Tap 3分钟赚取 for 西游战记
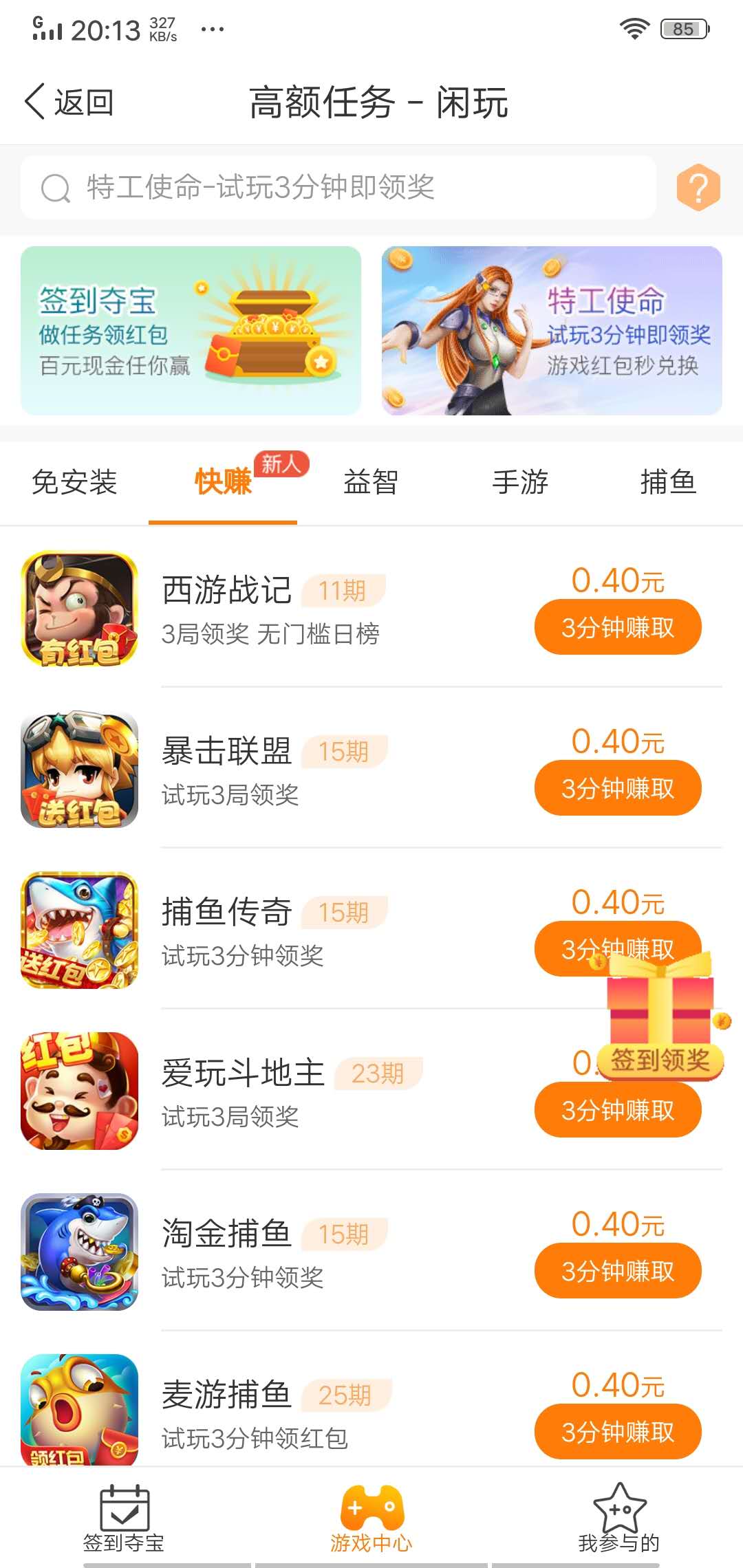This screenshot has height=1568, width=743. (x=618, y=627)
